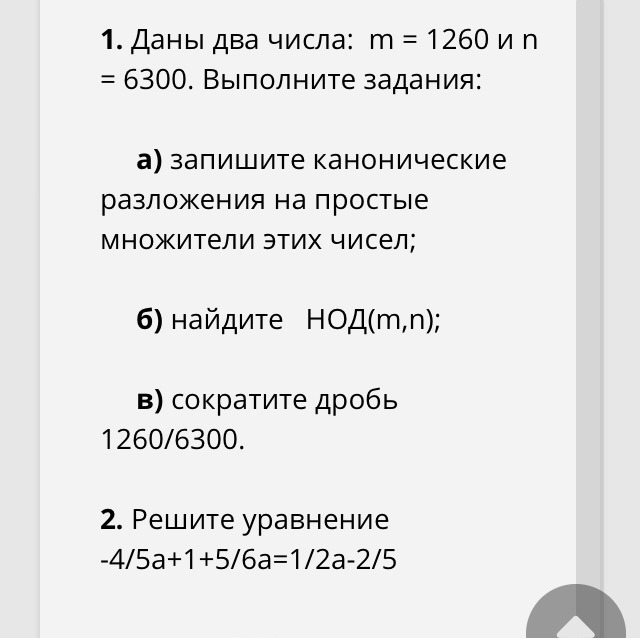Tap the scroll-to-top arrow button
Image resolution: width=640 pixels, height=638 pixels.
[576, 612]
